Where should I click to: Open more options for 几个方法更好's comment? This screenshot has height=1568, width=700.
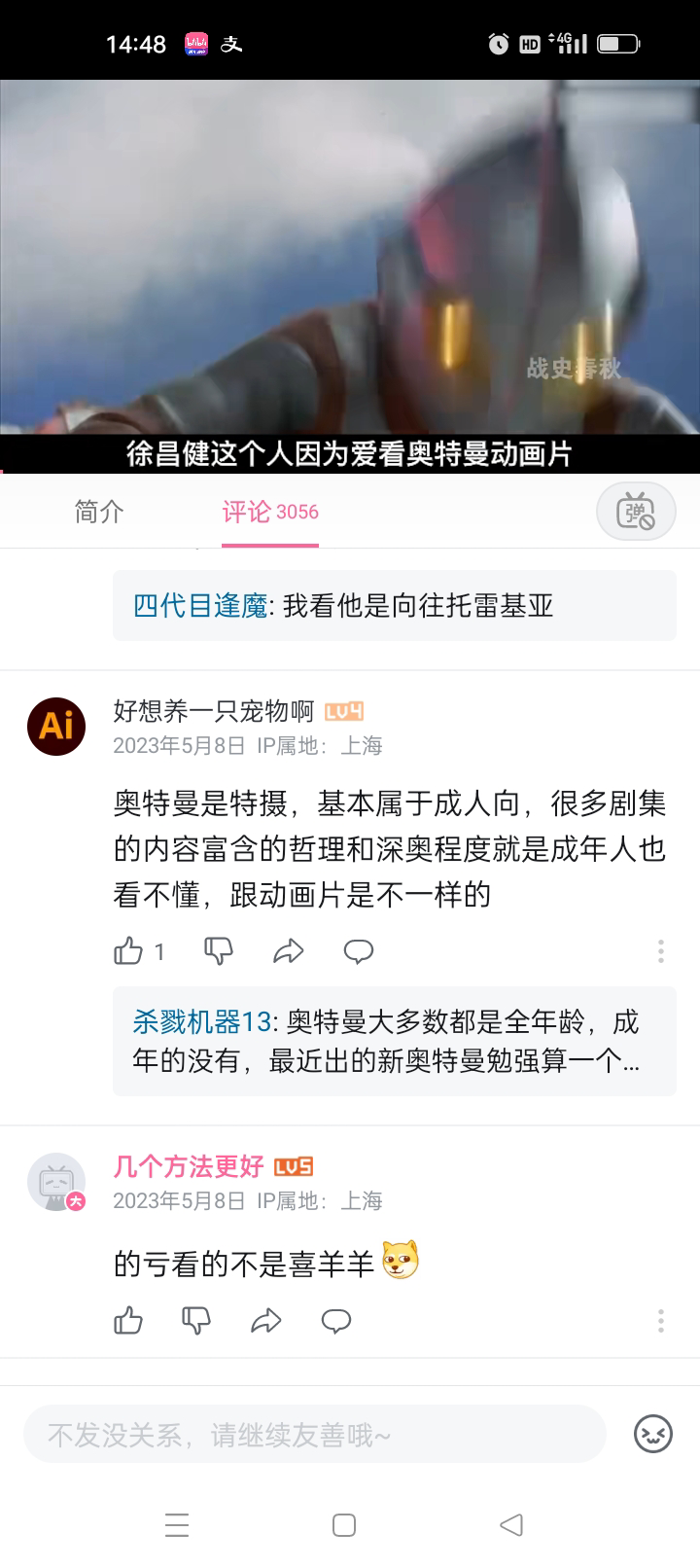click(661, 1321)
